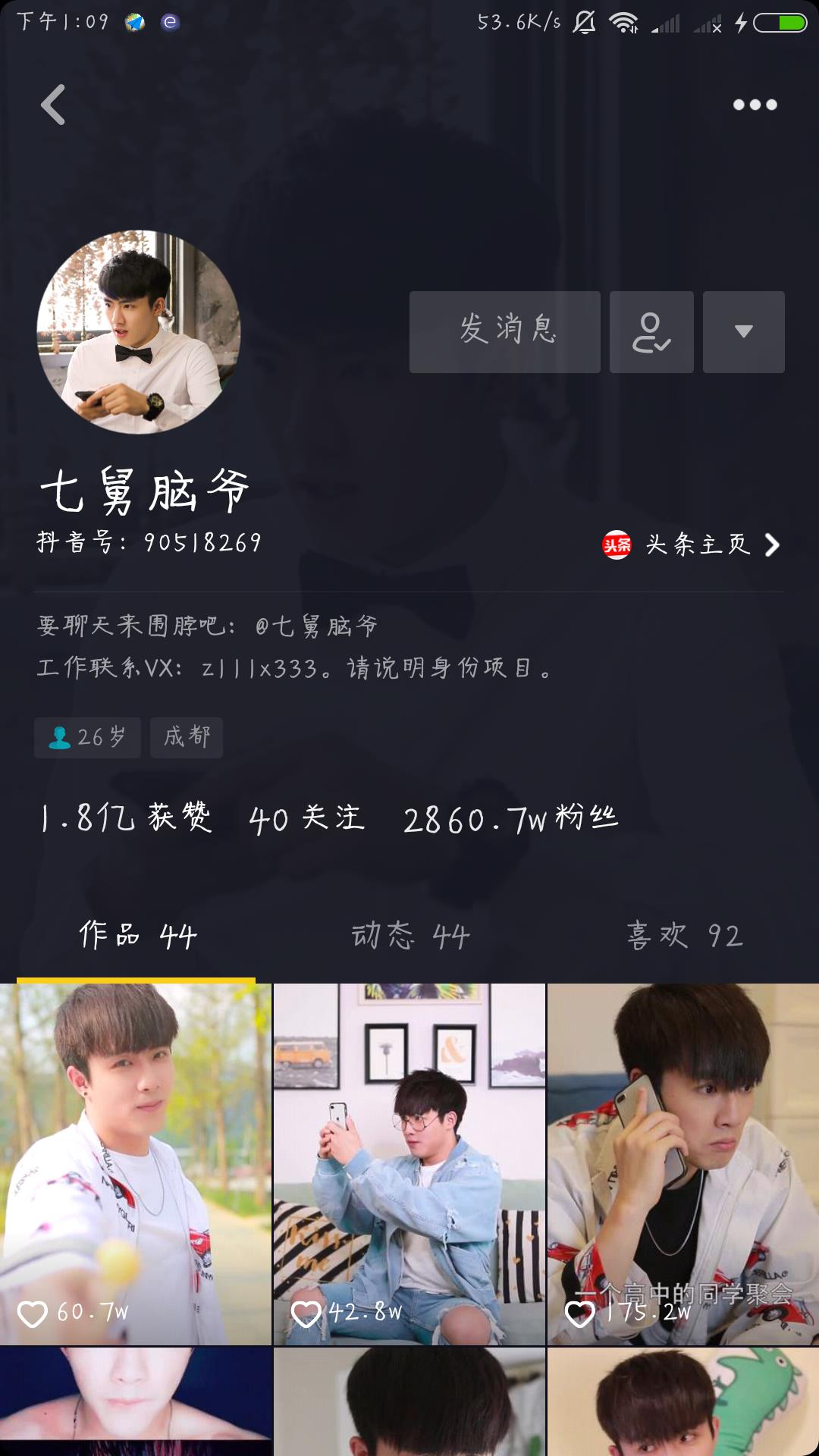The image size is (819, 1456).
Task: View the round profile avatar
Action: point(139,332)
